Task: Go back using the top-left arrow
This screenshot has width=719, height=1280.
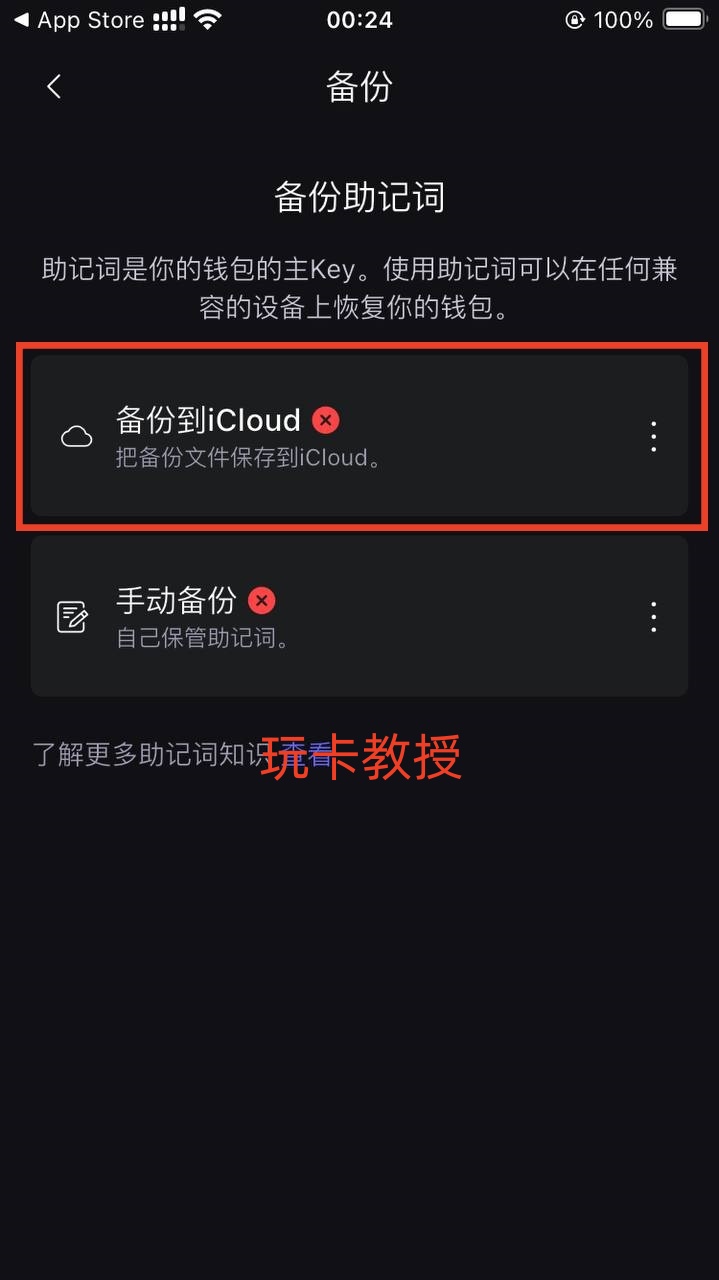Action: coord(54,87)
